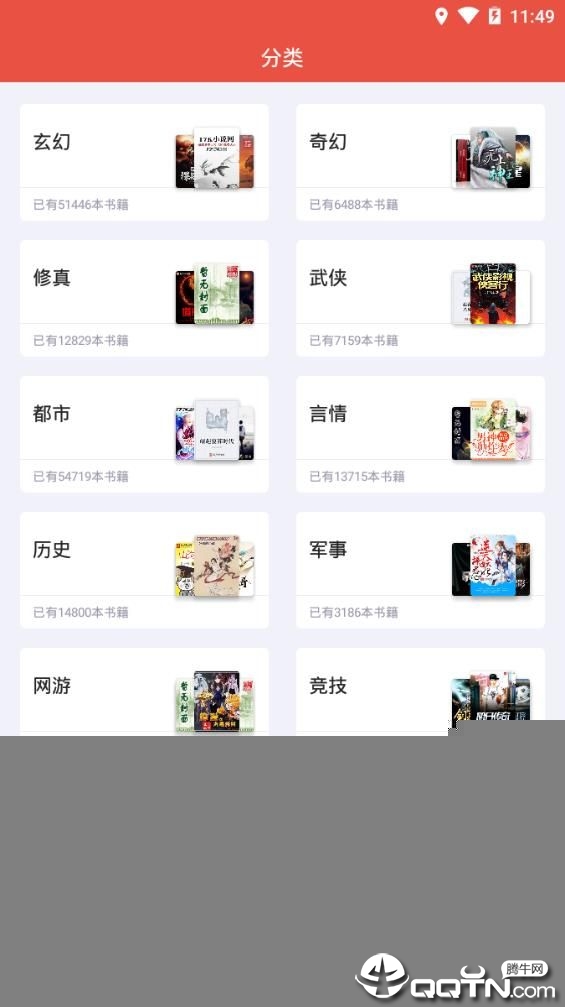Open the 历史 category
Image resolution: width=565 pixels, height=1007 pixels.
tap(144, 570)
